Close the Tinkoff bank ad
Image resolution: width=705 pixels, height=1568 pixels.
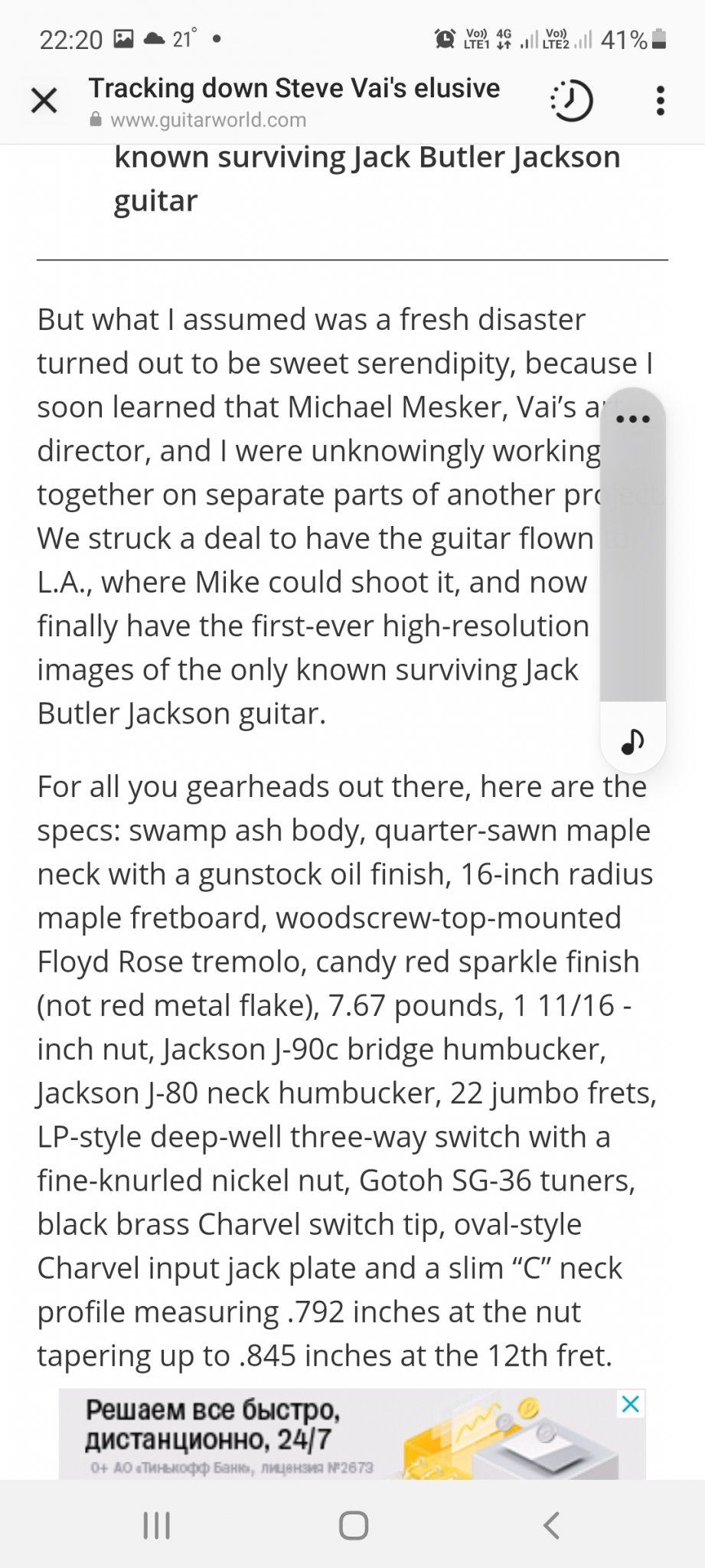[630, 1404]
